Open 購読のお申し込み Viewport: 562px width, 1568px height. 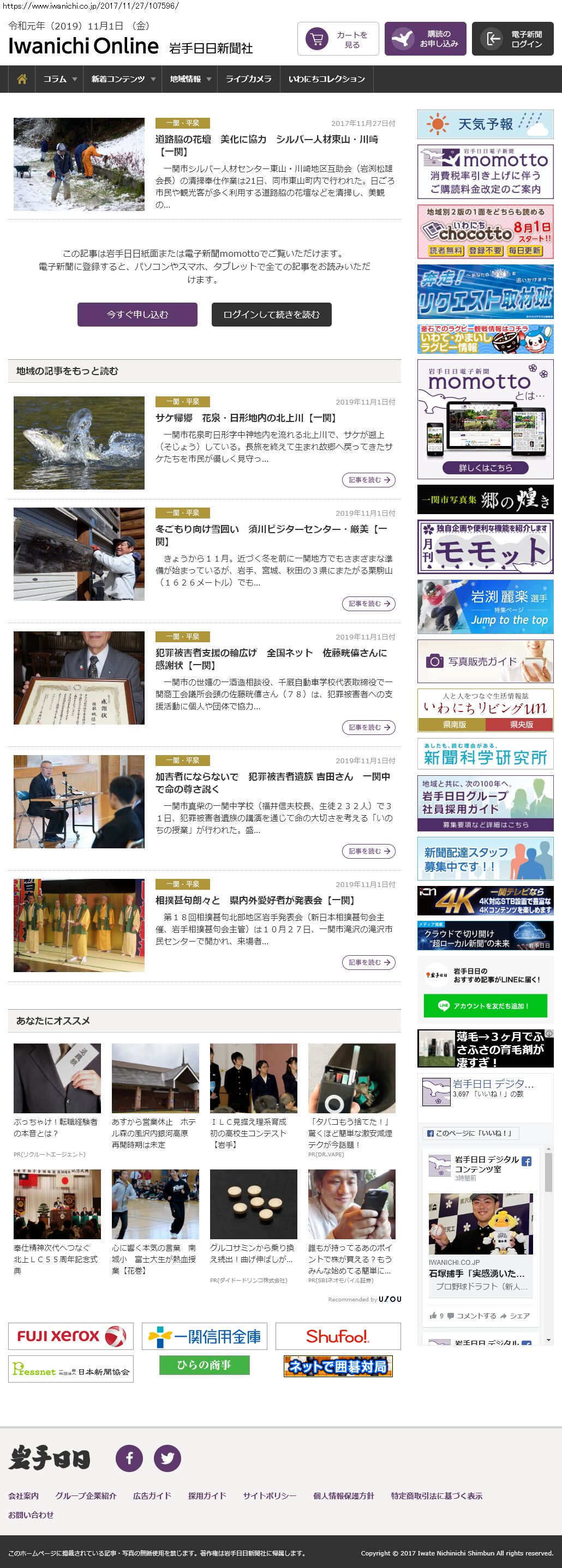[x=425, y=40]
